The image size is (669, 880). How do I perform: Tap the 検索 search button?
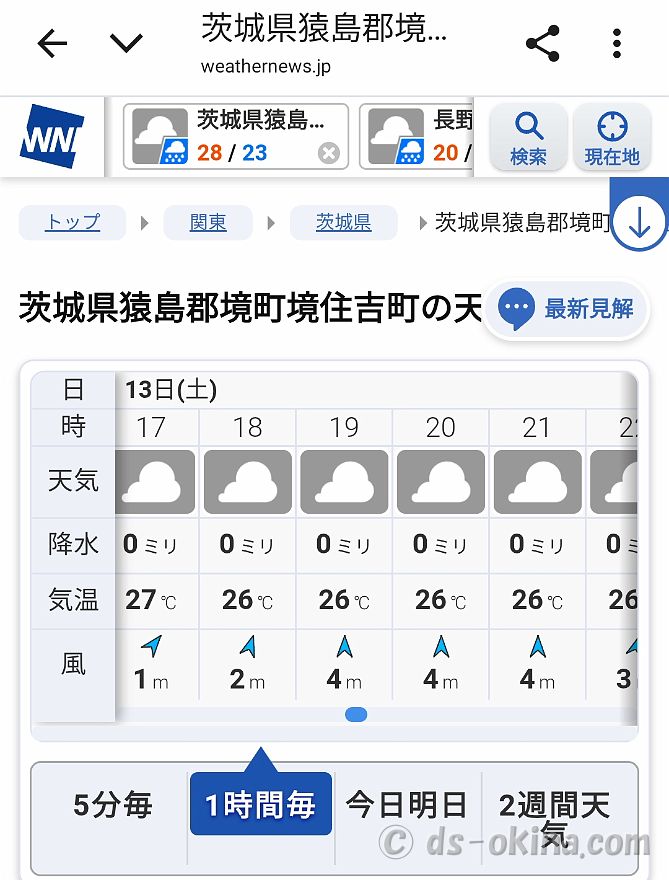[528, 137]
